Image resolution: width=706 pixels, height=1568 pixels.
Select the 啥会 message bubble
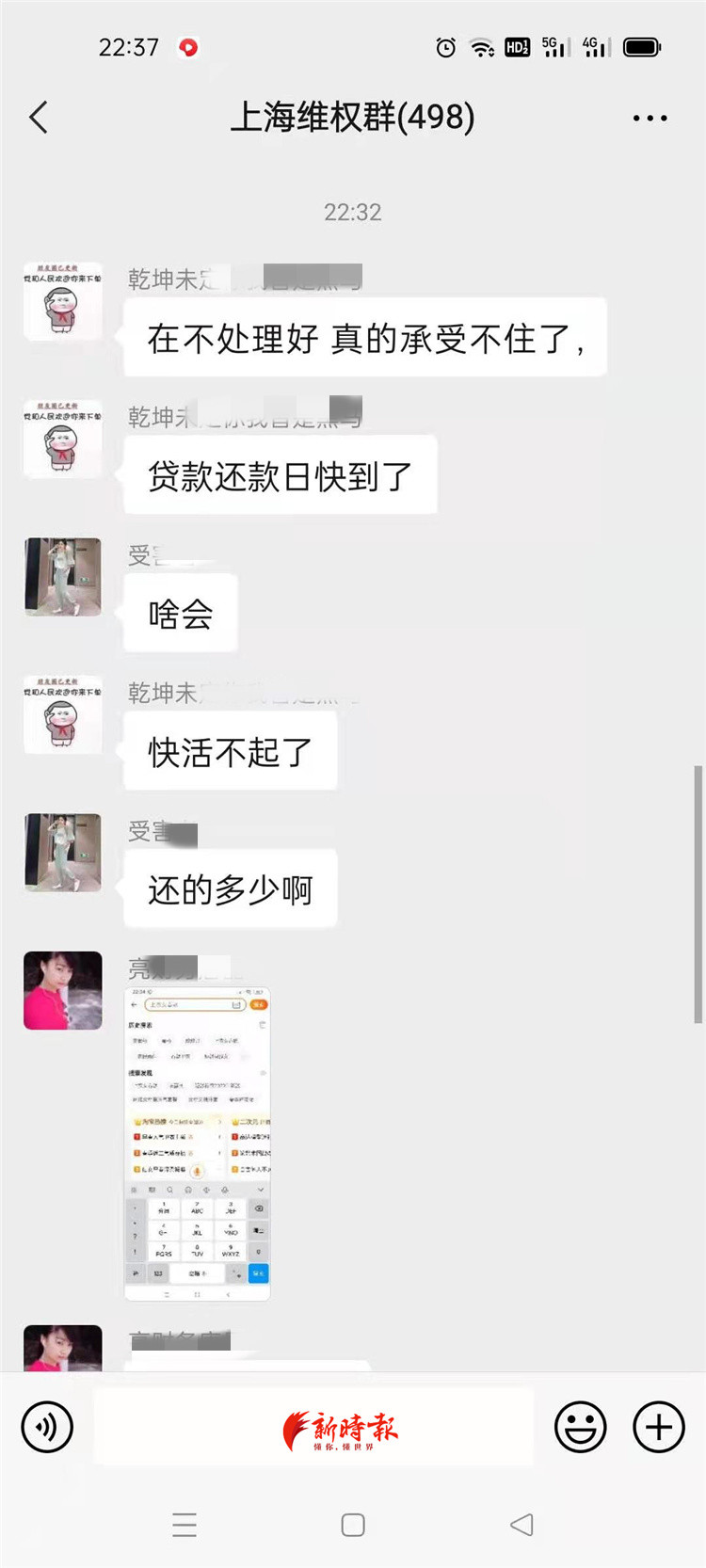tap(179, 612)
